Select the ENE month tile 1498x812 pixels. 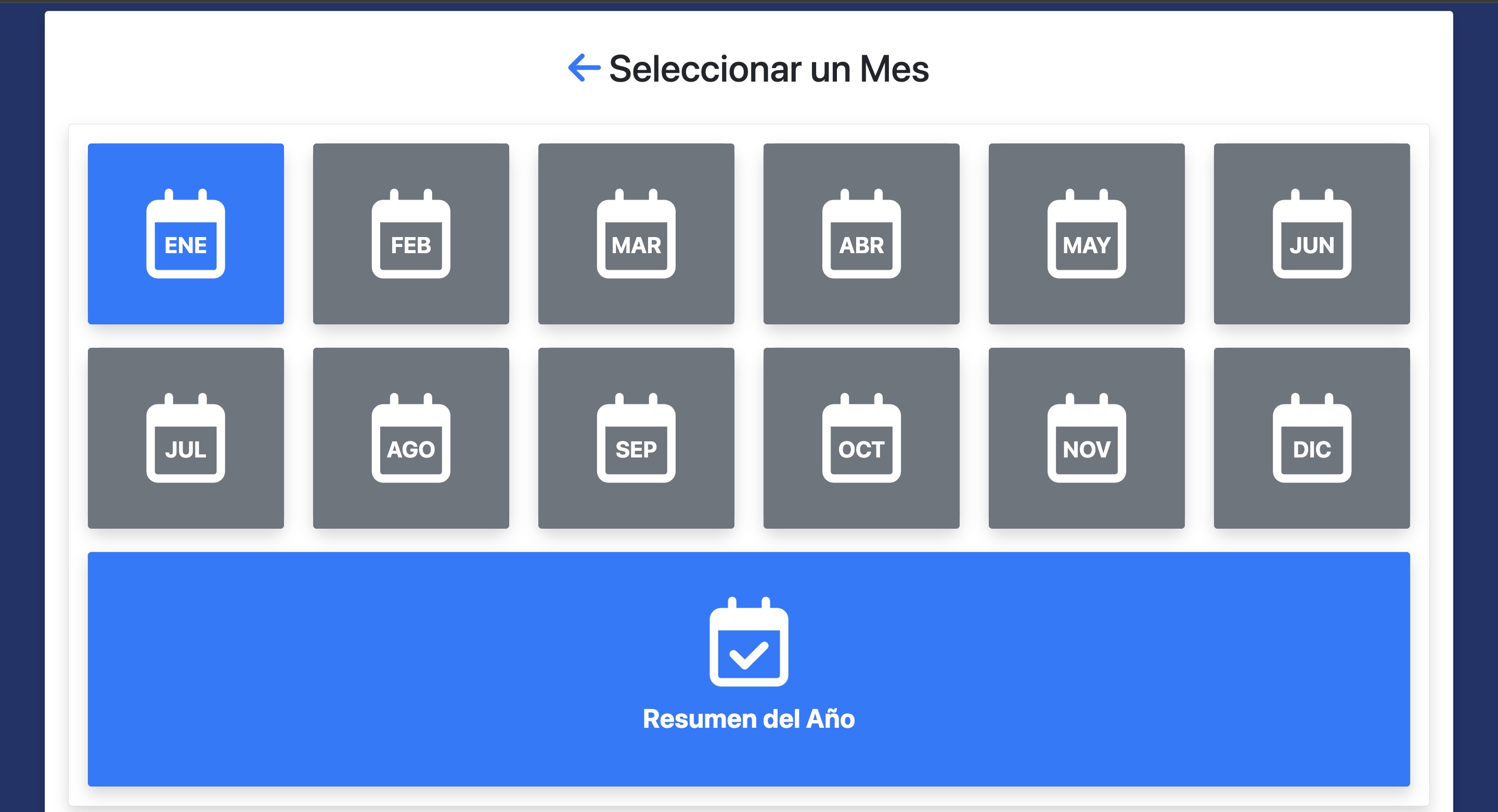point(186,233)
